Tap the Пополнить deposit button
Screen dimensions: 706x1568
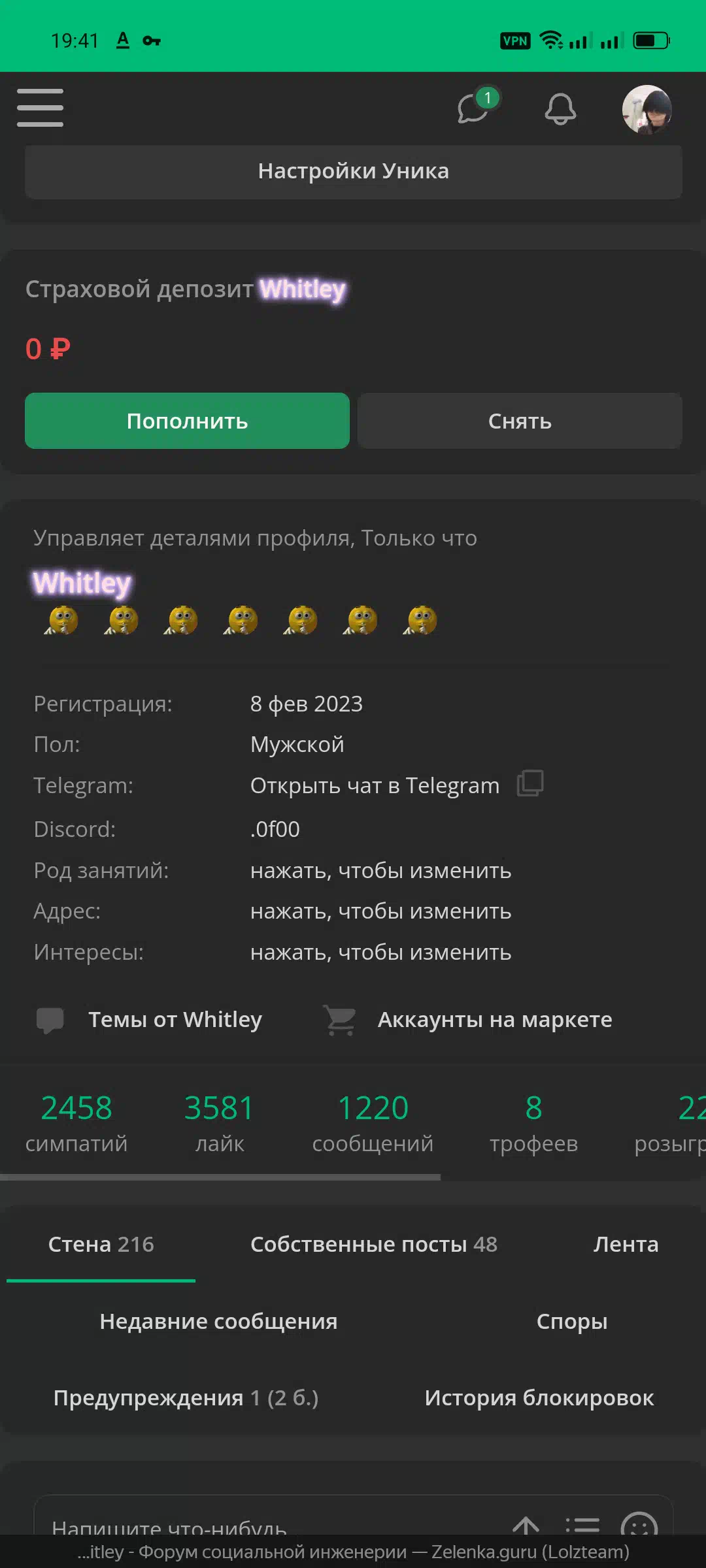(187, 421)
